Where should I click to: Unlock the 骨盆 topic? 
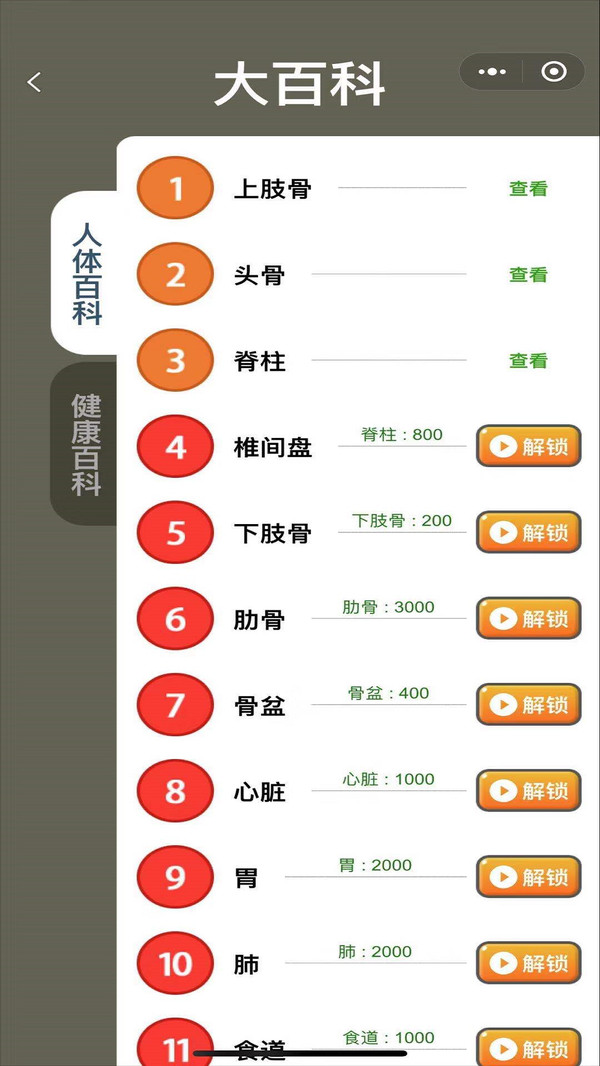pyautogui.click(x=528, y=704)
